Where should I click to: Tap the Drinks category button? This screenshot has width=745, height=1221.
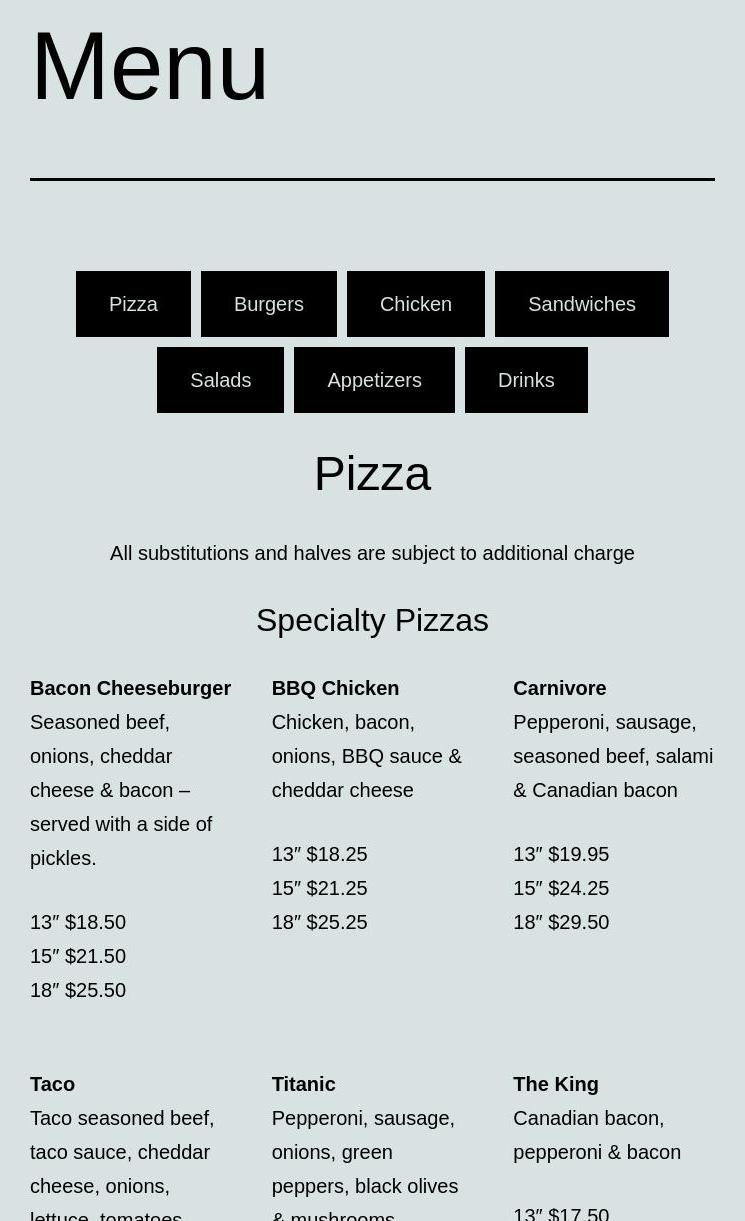point(526,380)
